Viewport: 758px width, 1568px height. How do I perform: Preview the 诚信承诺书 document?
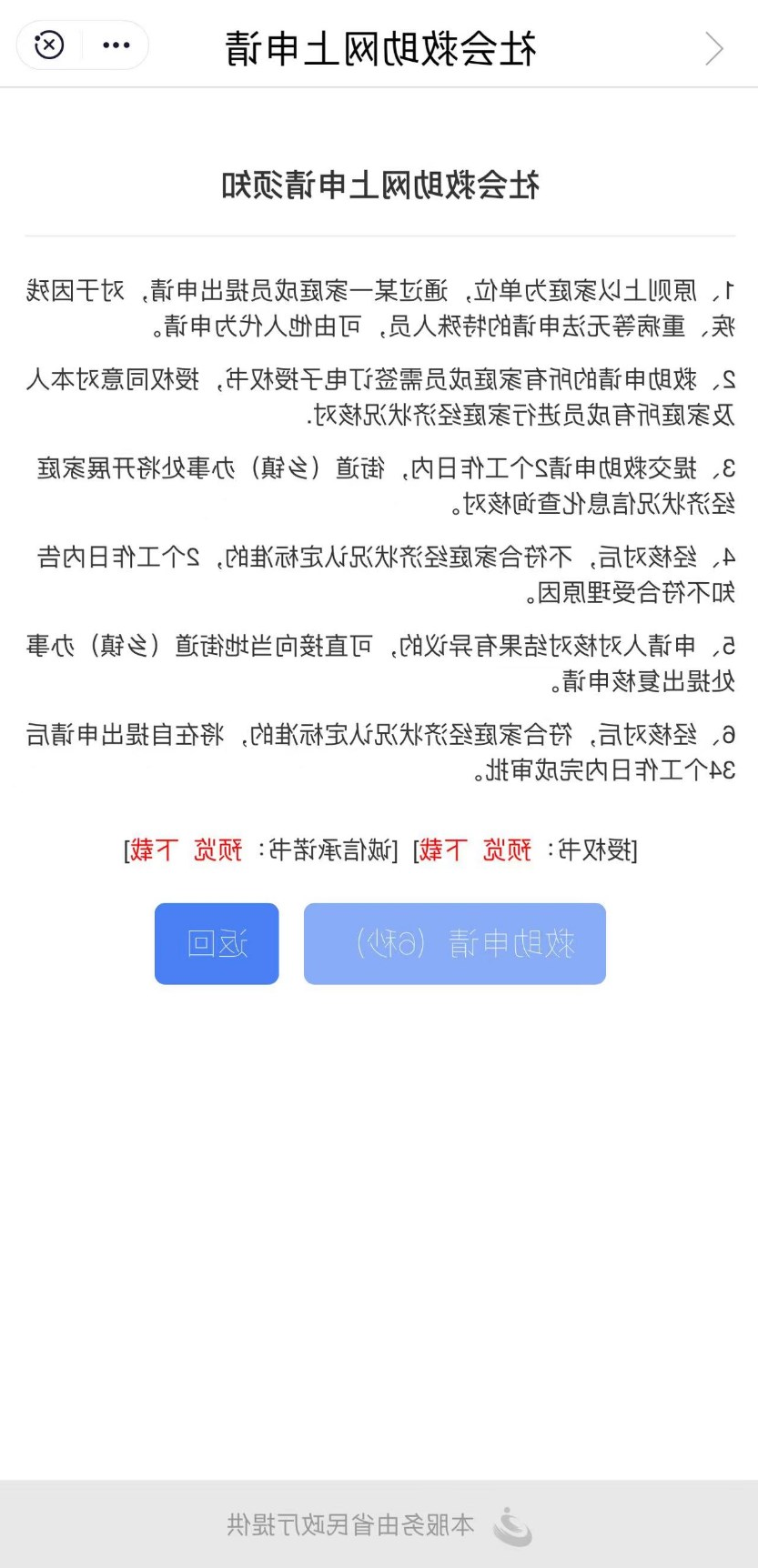[217, 850]
